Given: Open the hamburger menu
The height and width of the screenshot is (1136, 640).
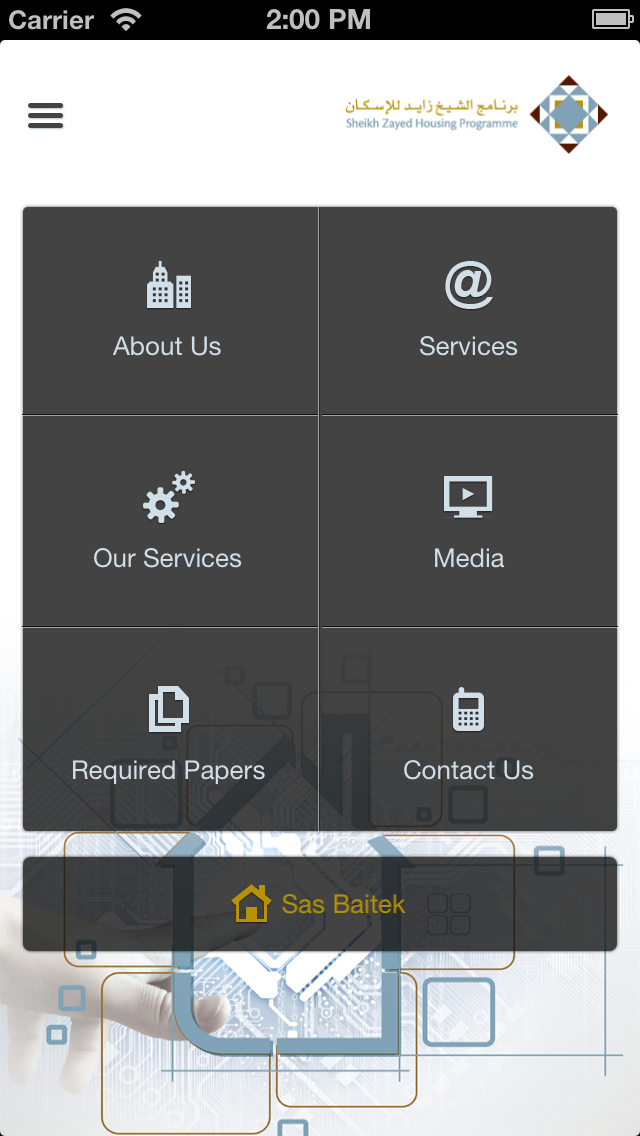Looking at the screenshot, I should click(46, 116).
